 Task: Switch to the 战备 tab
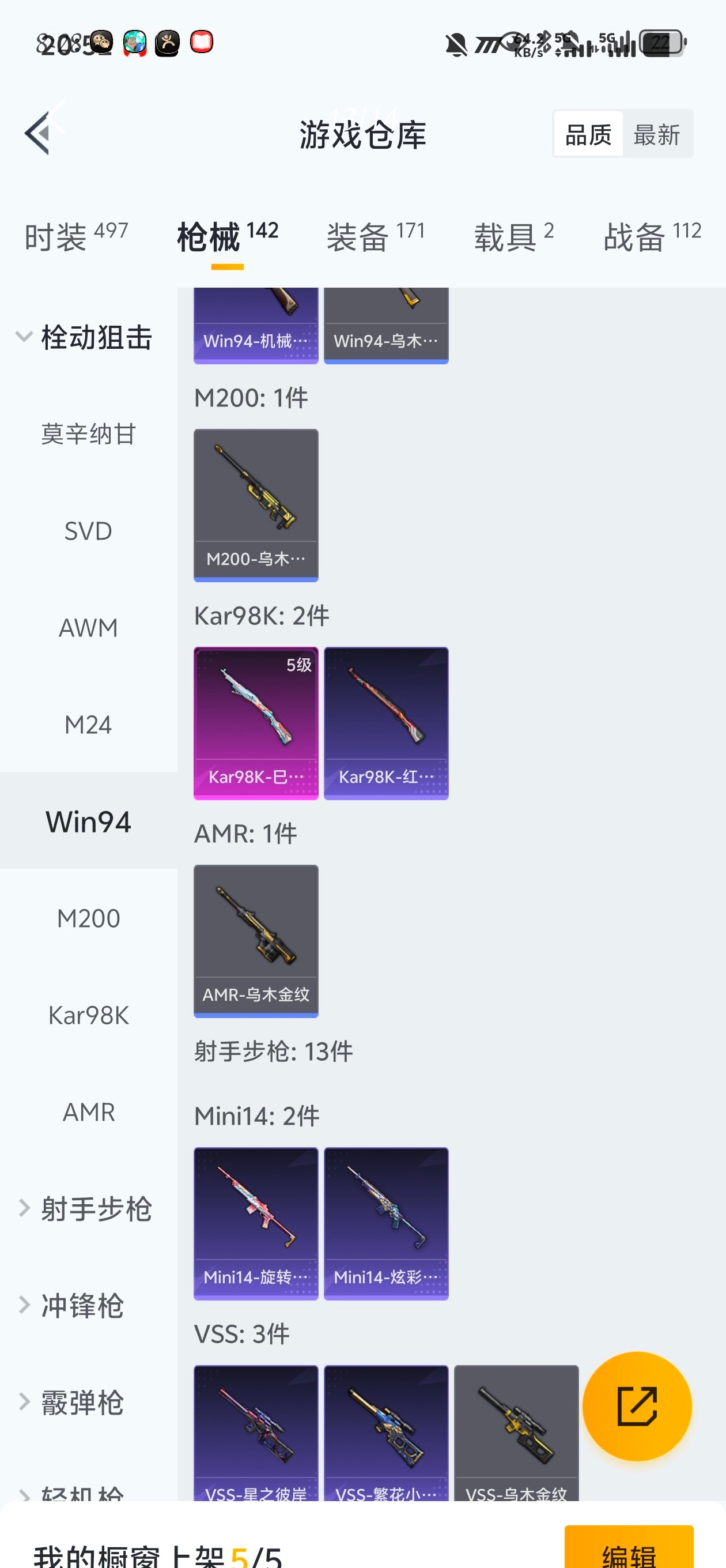(652, 236)
